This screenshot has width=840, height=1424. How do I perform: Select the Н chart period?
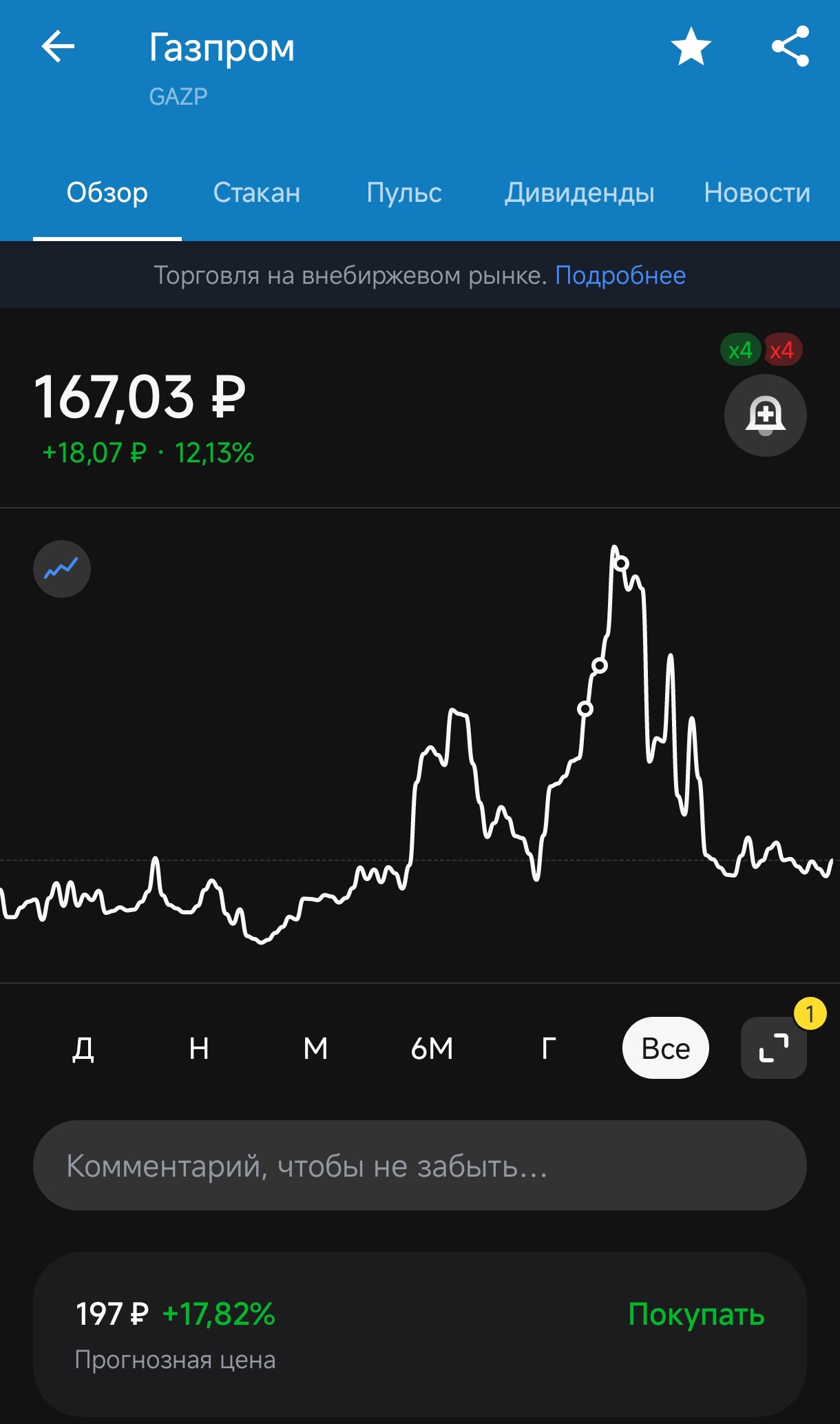199,1049
